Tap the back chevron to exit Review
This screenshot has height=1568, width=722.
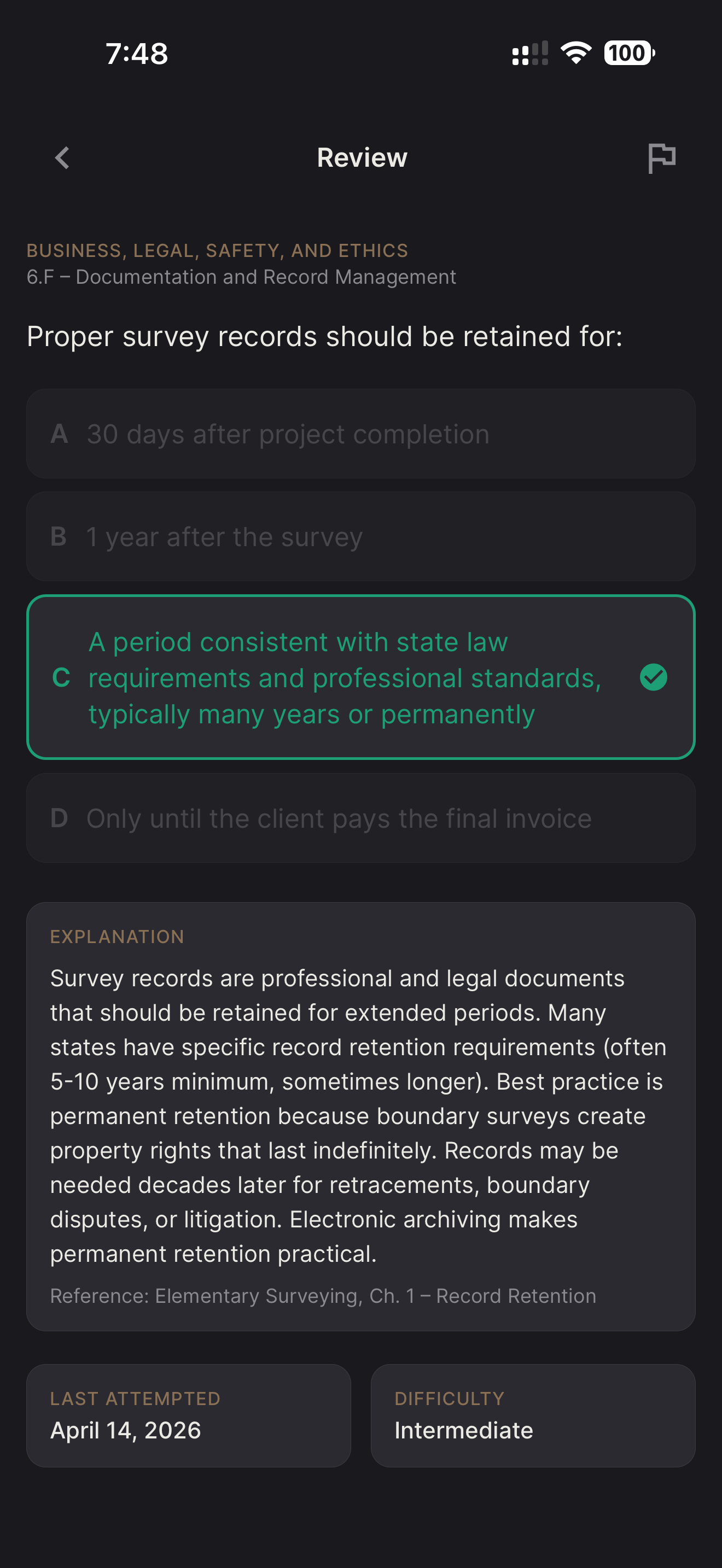[61, 157]
